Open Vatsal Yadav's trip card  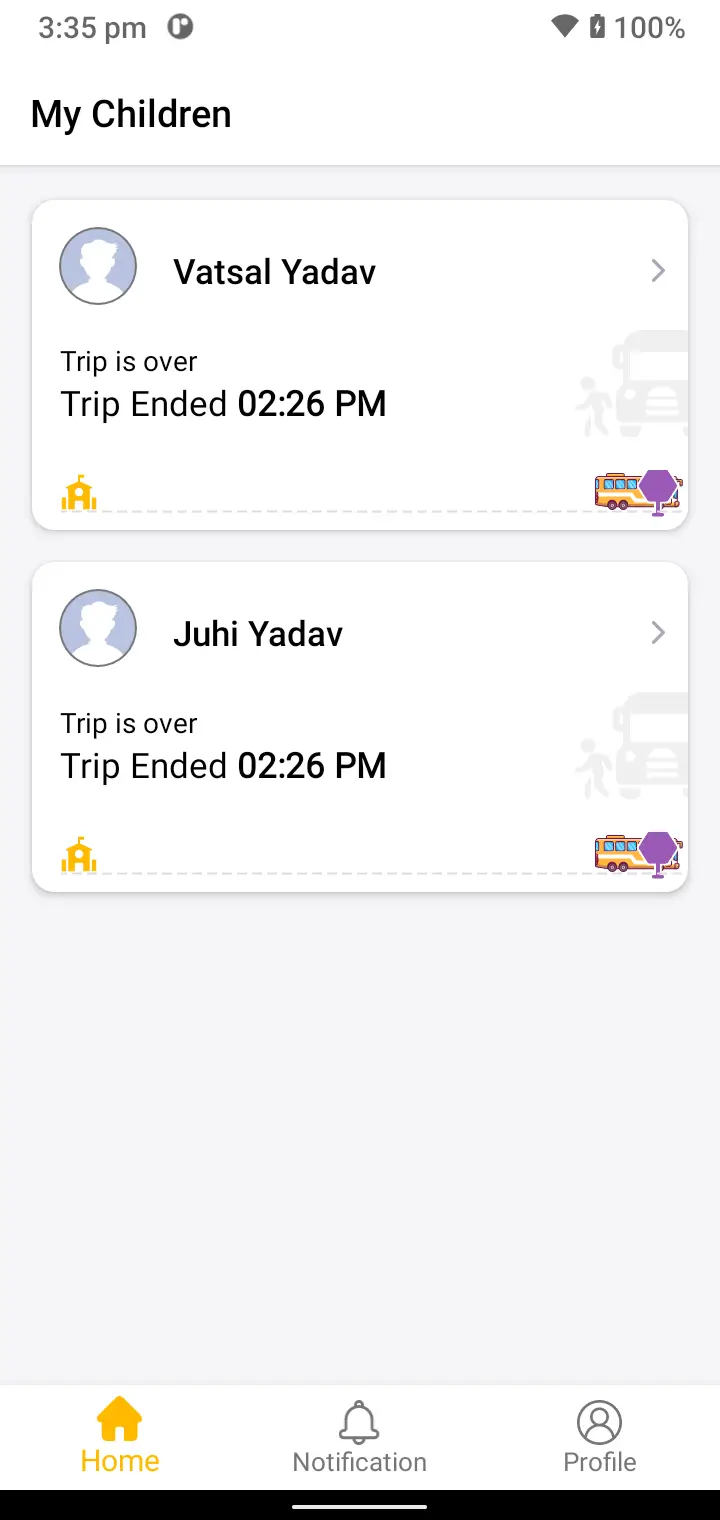[x=360, y=365]
